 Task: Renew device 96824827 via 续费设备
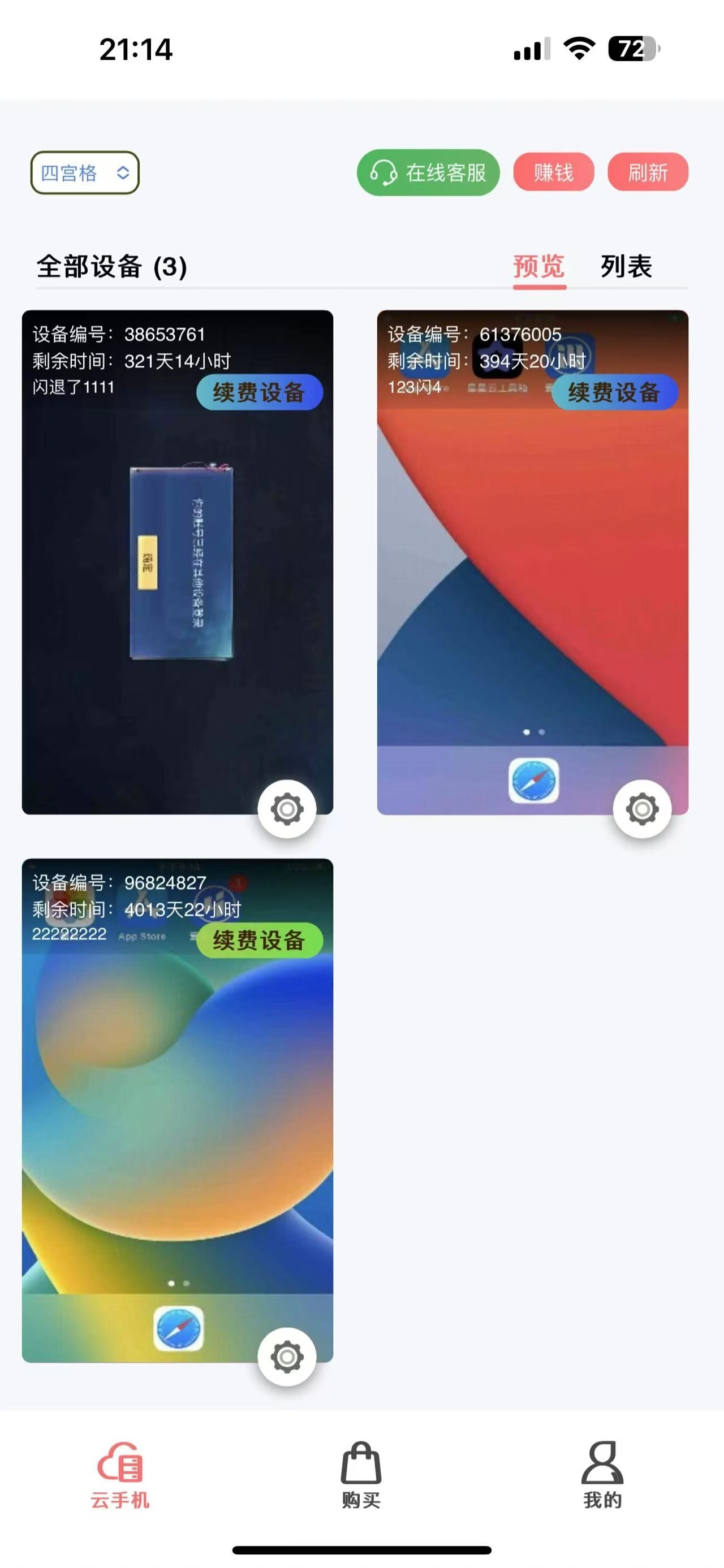[x=260, y=941]
